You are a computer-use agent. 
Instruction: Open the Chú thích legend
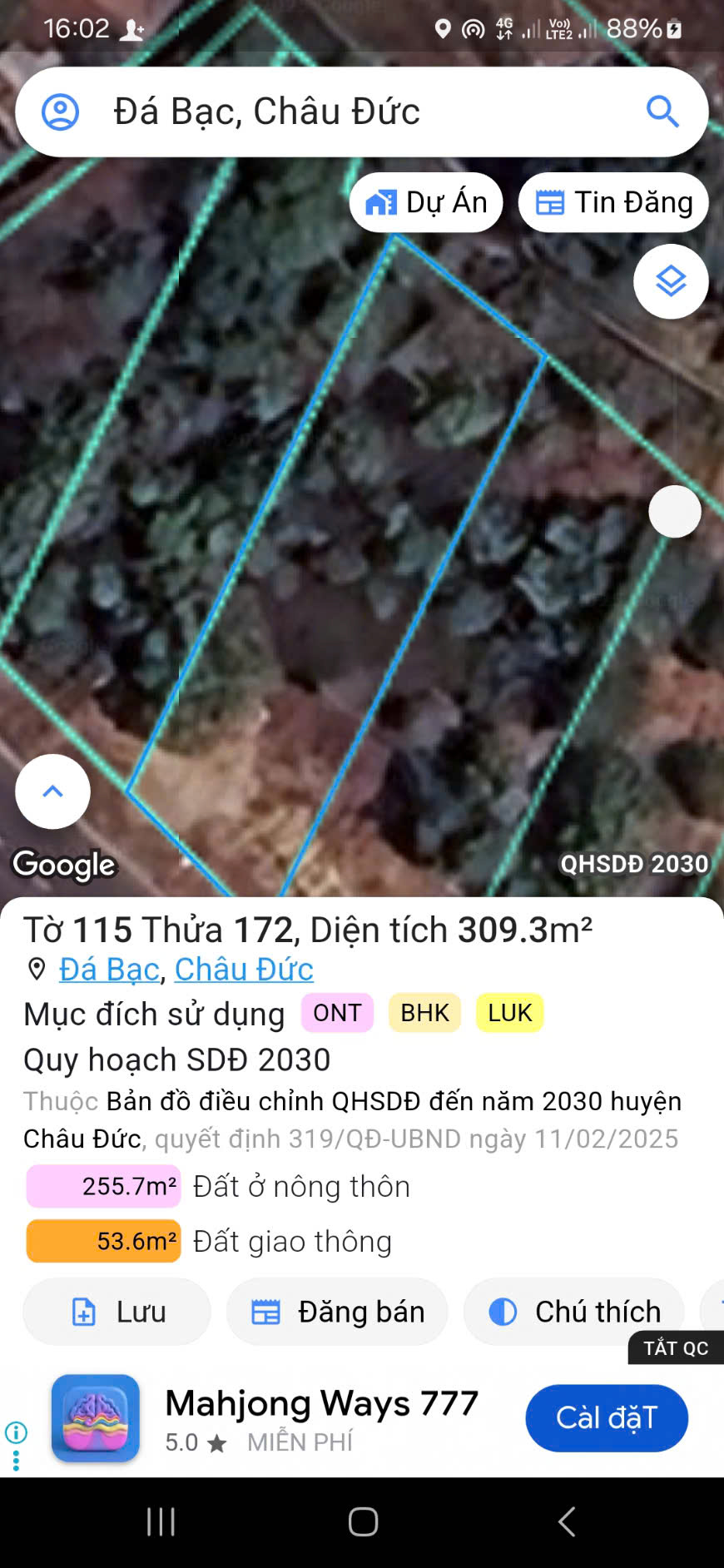click(574, 1312)
